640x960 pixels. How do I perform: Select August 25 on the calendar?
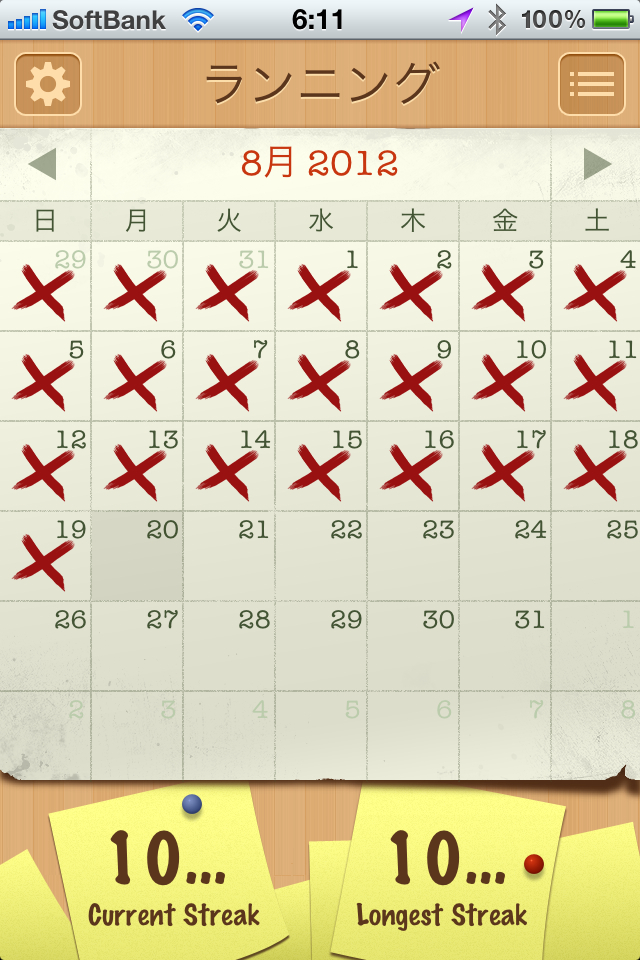597,556
